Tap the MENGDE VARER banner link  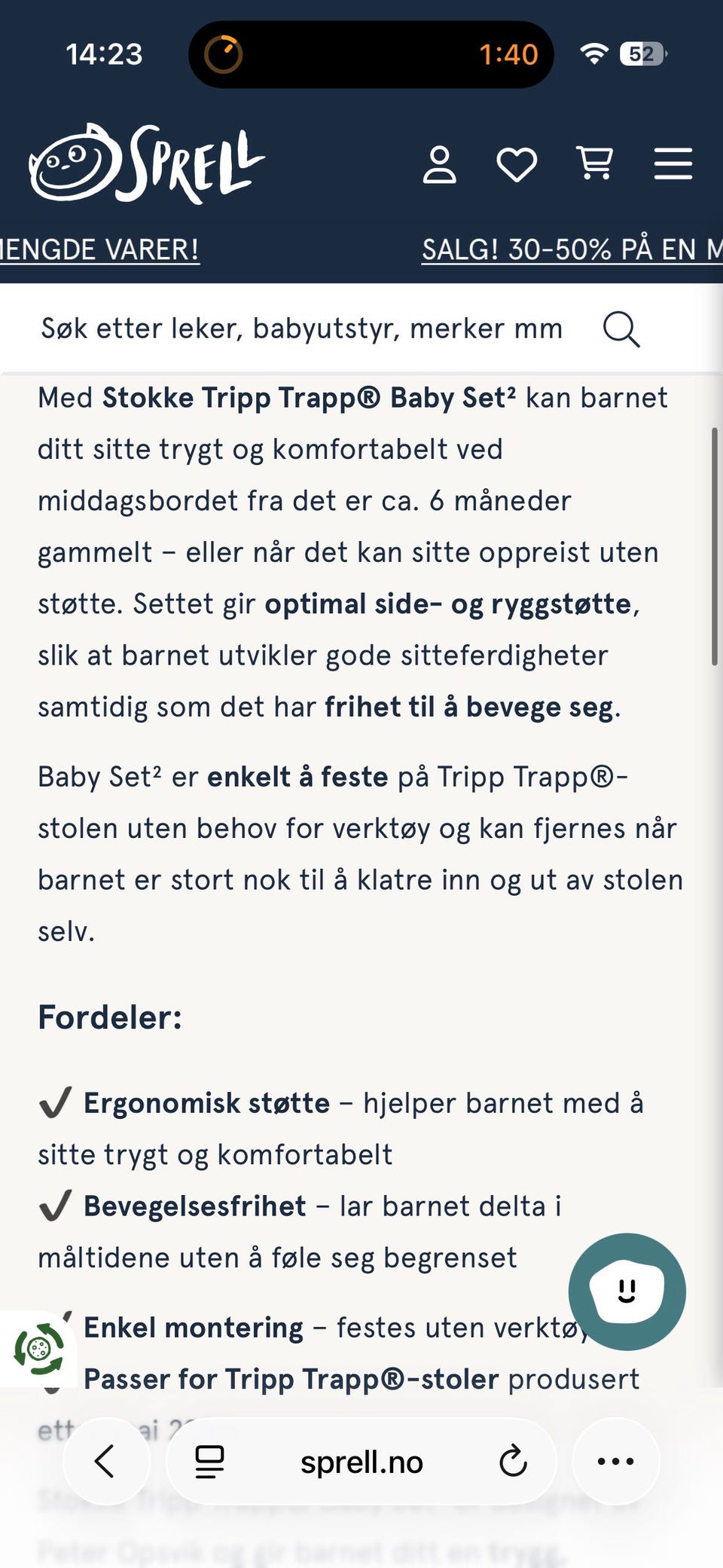tap(99, 249)
